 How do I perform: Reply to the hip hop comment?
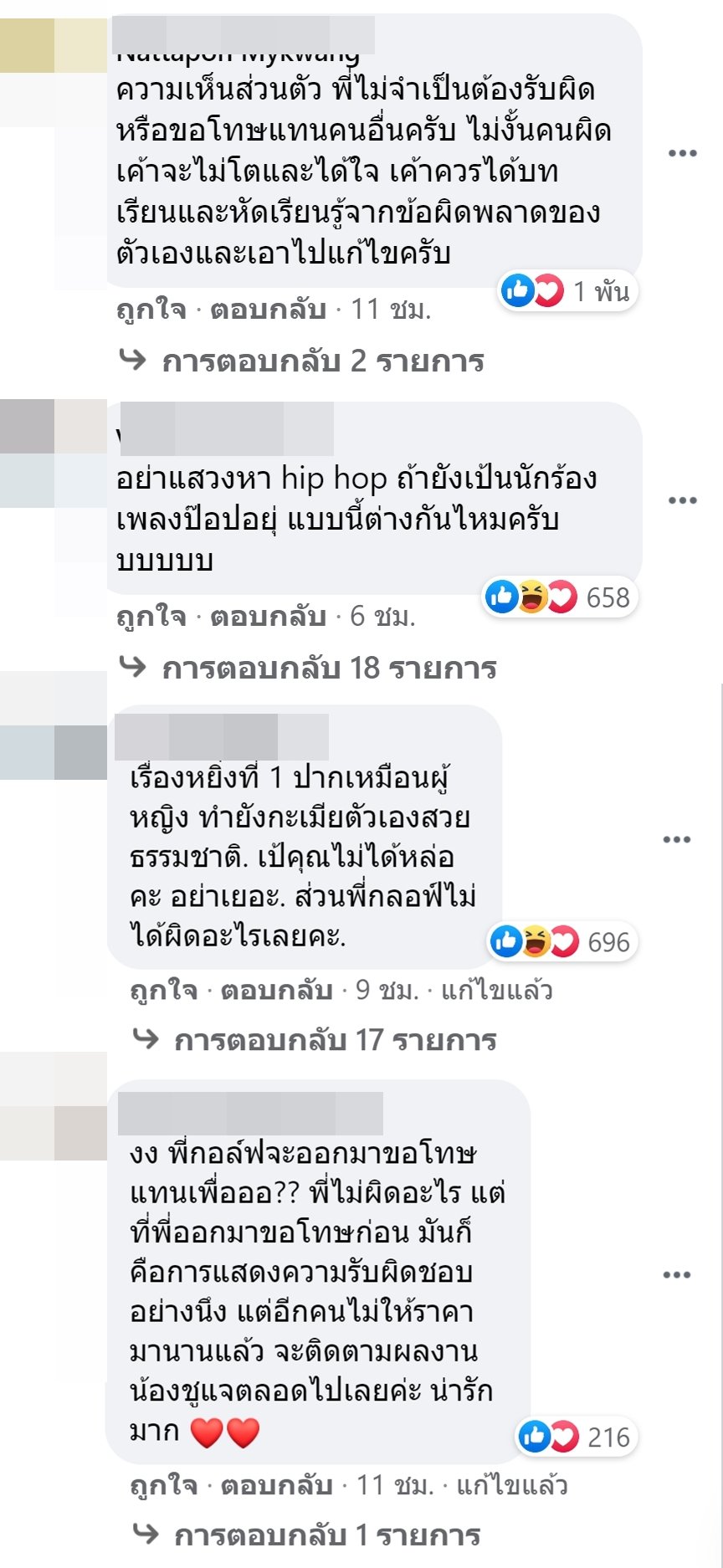pos(267,617)
